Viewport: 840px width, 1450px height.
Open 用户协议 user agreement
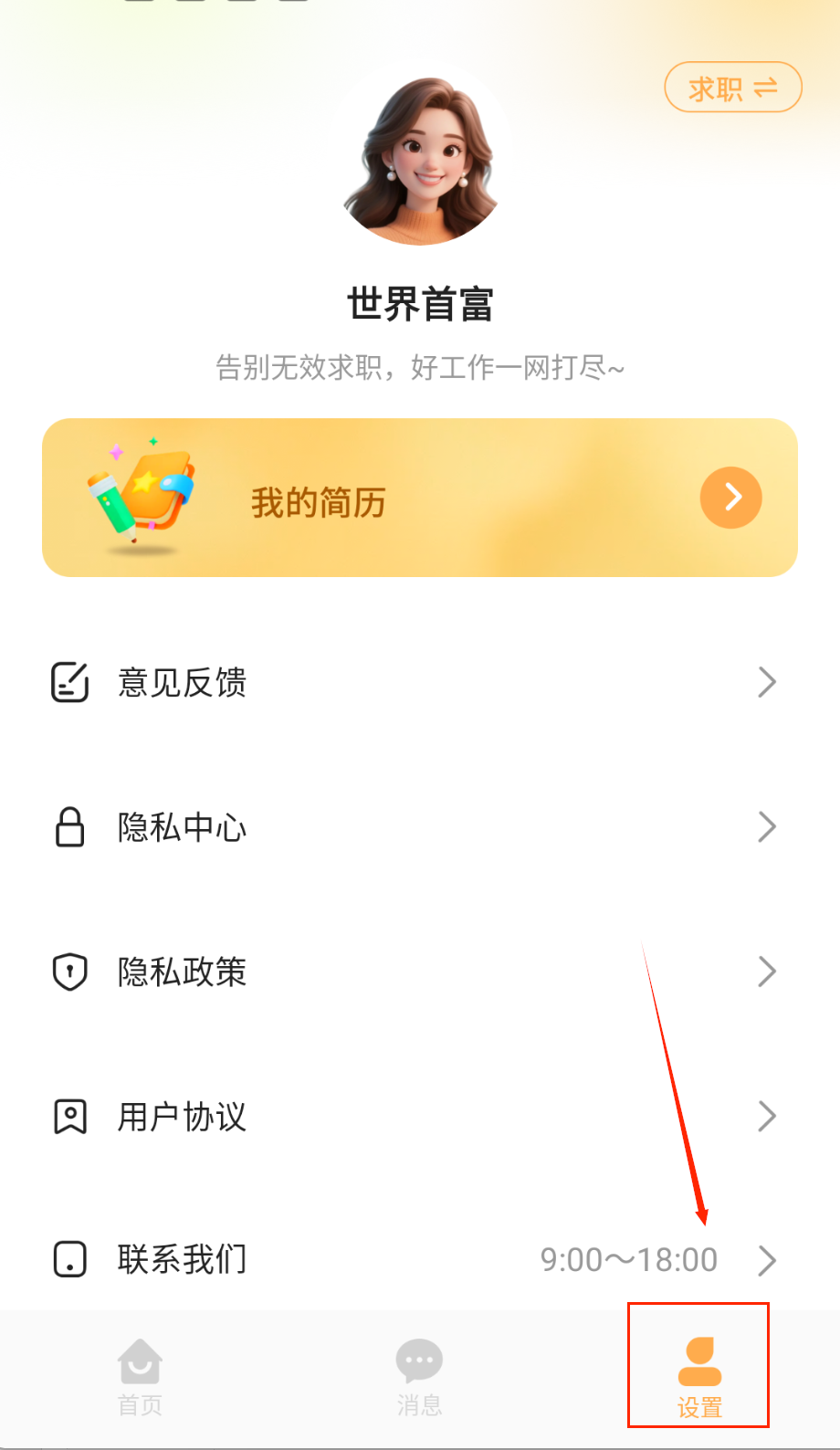[420, 1116]
